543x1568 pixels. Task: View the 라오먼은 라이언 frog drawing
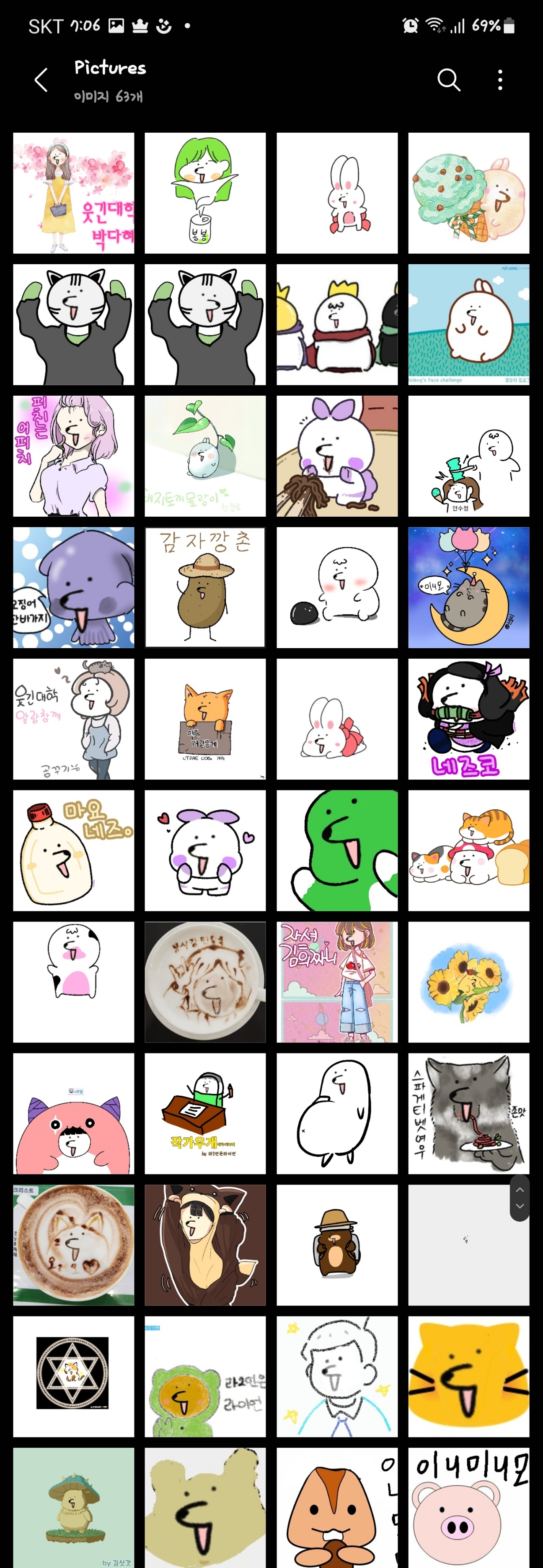(205, 1376)
